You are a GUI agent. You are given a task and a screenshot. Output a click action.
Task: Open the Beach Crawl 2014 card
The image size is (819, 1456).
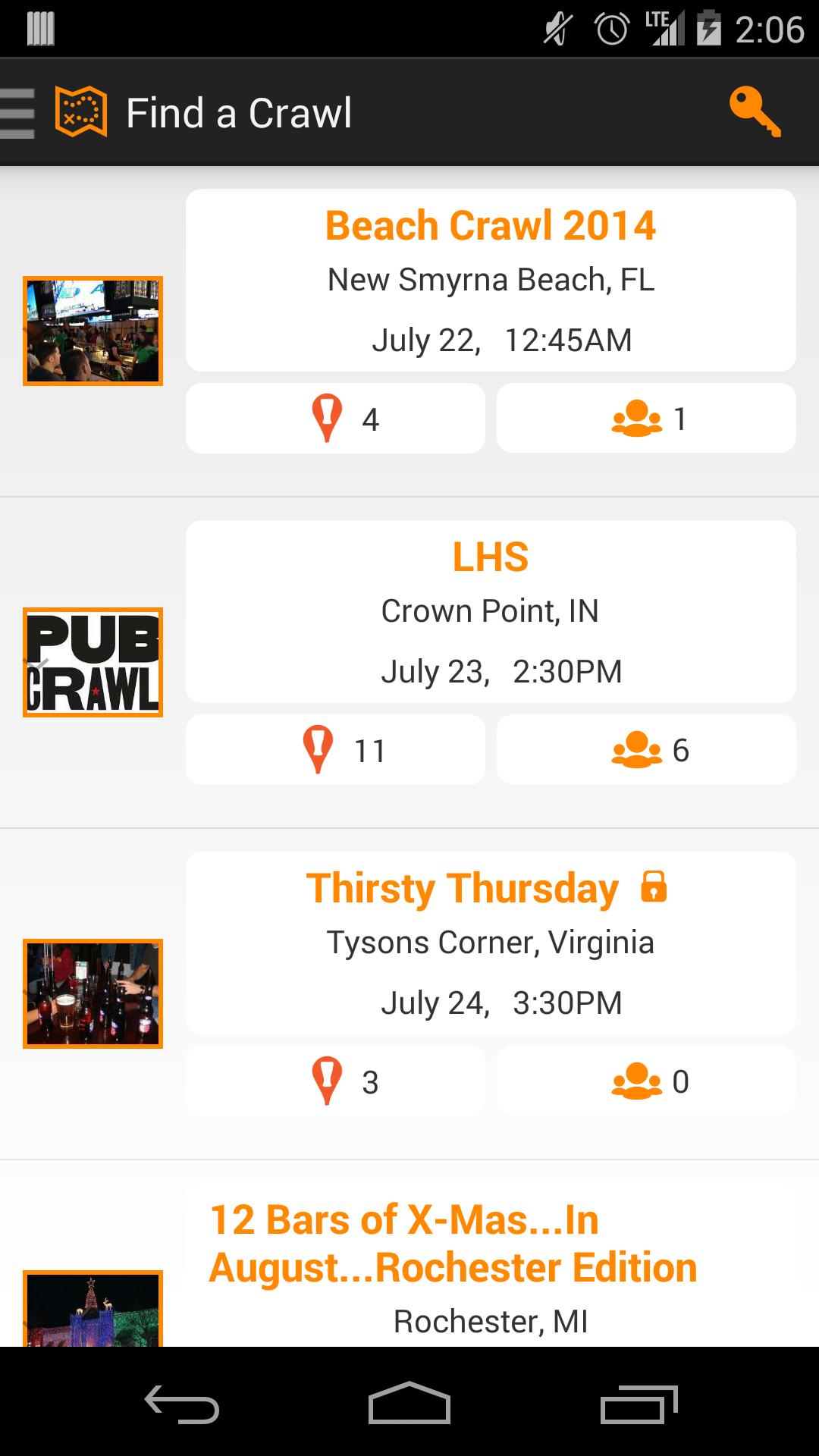coord(491,280)
